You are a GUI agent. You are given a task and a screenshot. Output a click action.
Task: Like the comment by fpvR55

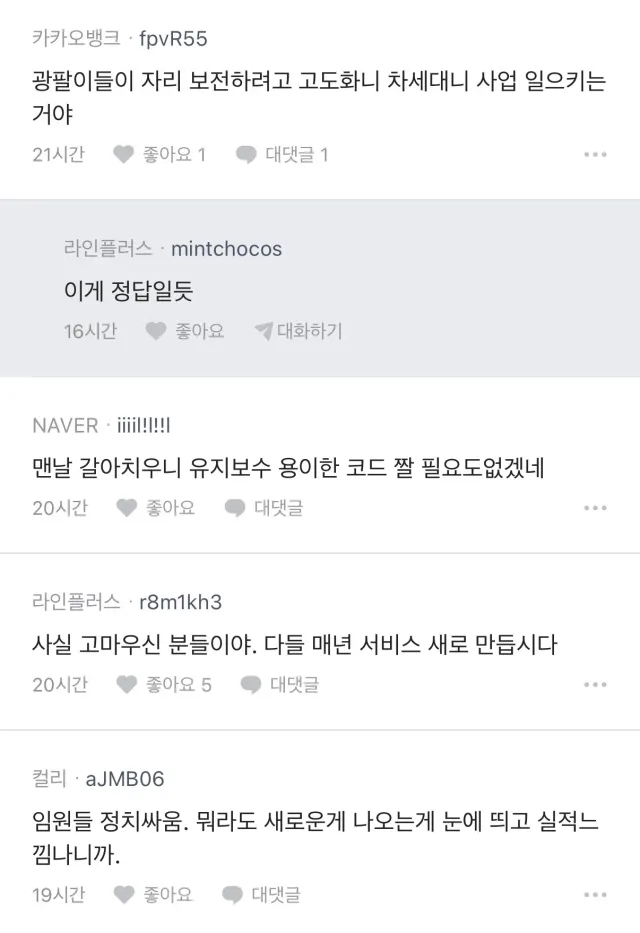click(x=160, y=154)
